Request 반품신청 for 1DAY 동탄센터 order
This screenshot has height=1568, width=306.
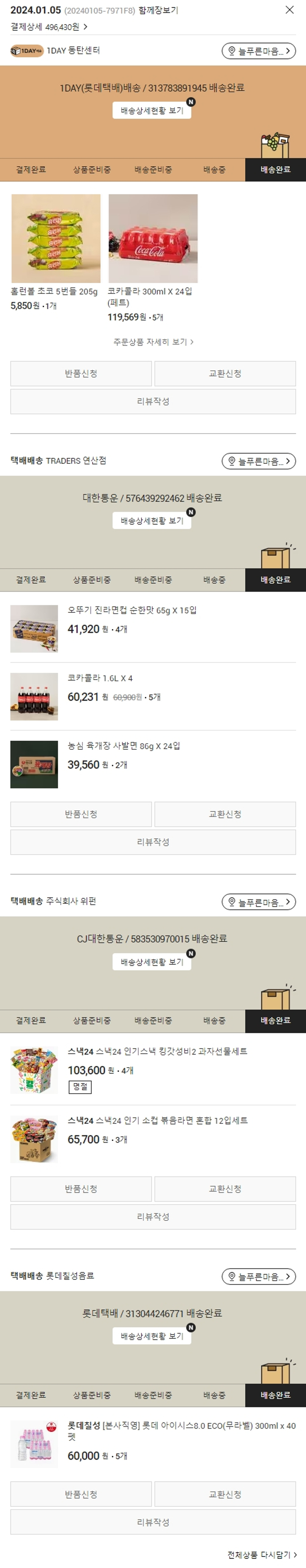(x=81, y=373)
